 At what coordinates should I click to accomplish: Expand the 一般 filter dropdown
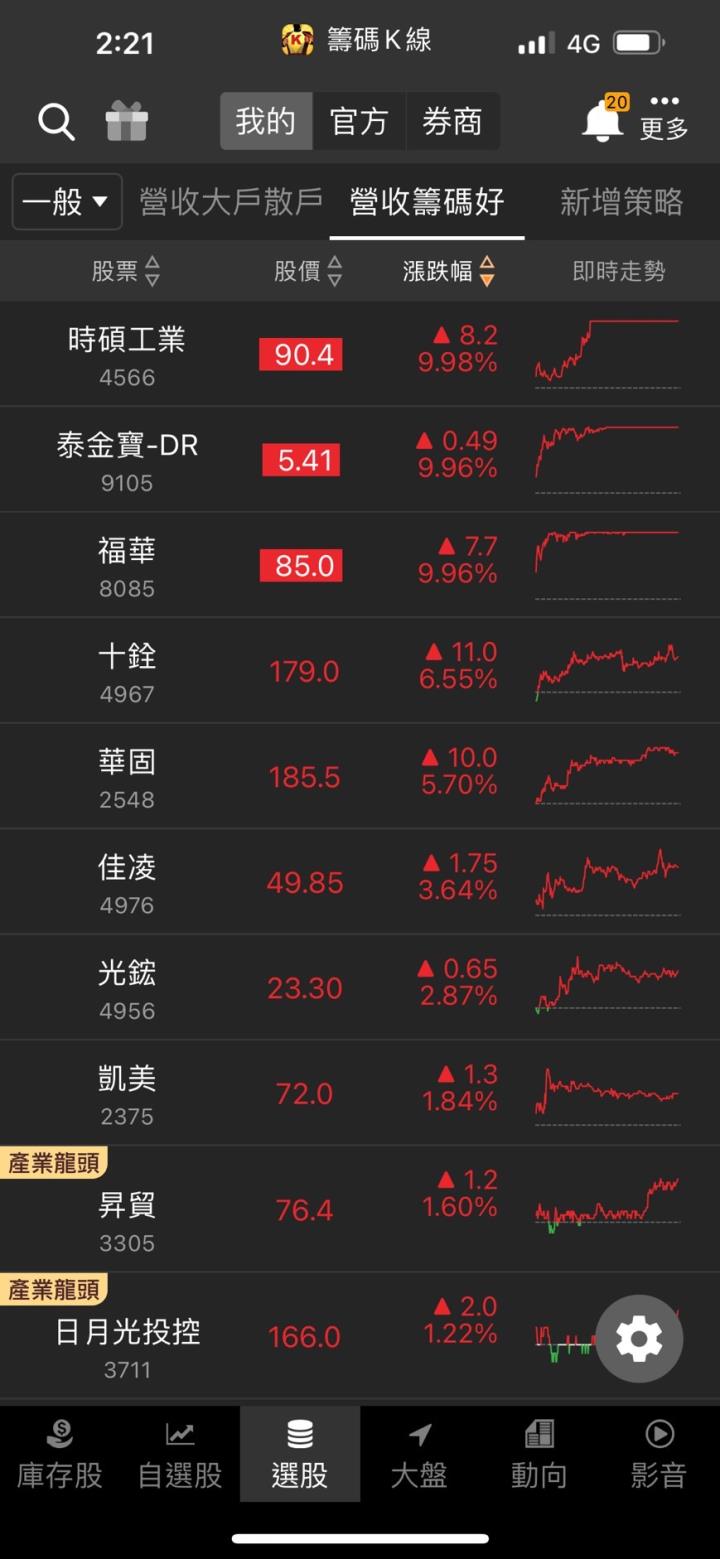tap(66, 200)
